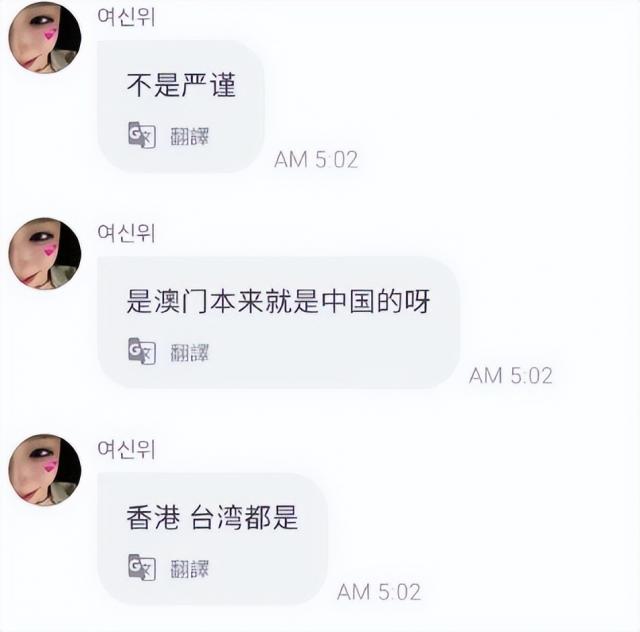
Task: Open sender's avatar beside 不是严谨 message
Action: [45, 37]
